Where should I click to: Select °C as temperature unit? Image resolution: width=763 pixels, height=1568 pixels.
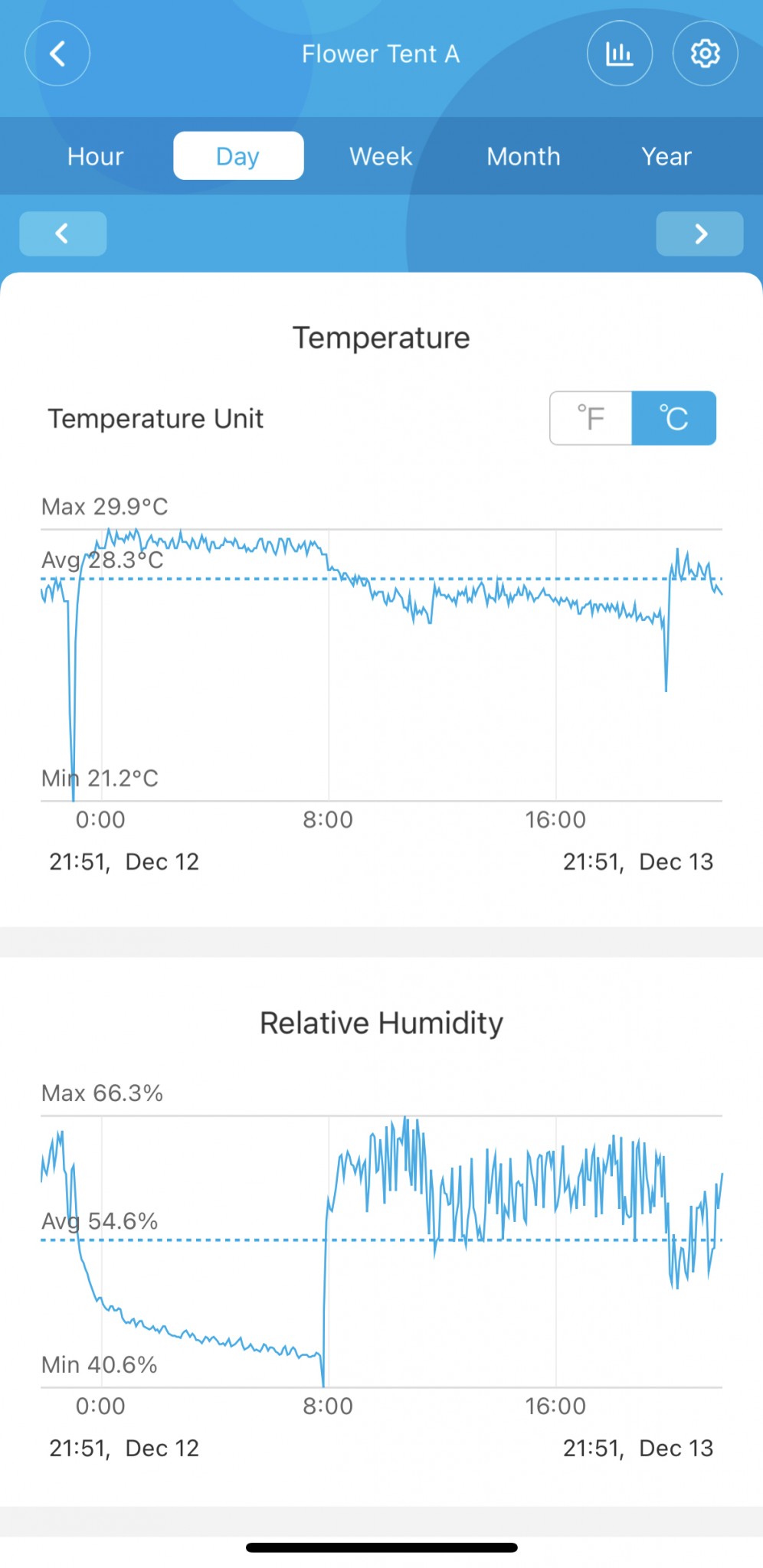tap(673, 418)
